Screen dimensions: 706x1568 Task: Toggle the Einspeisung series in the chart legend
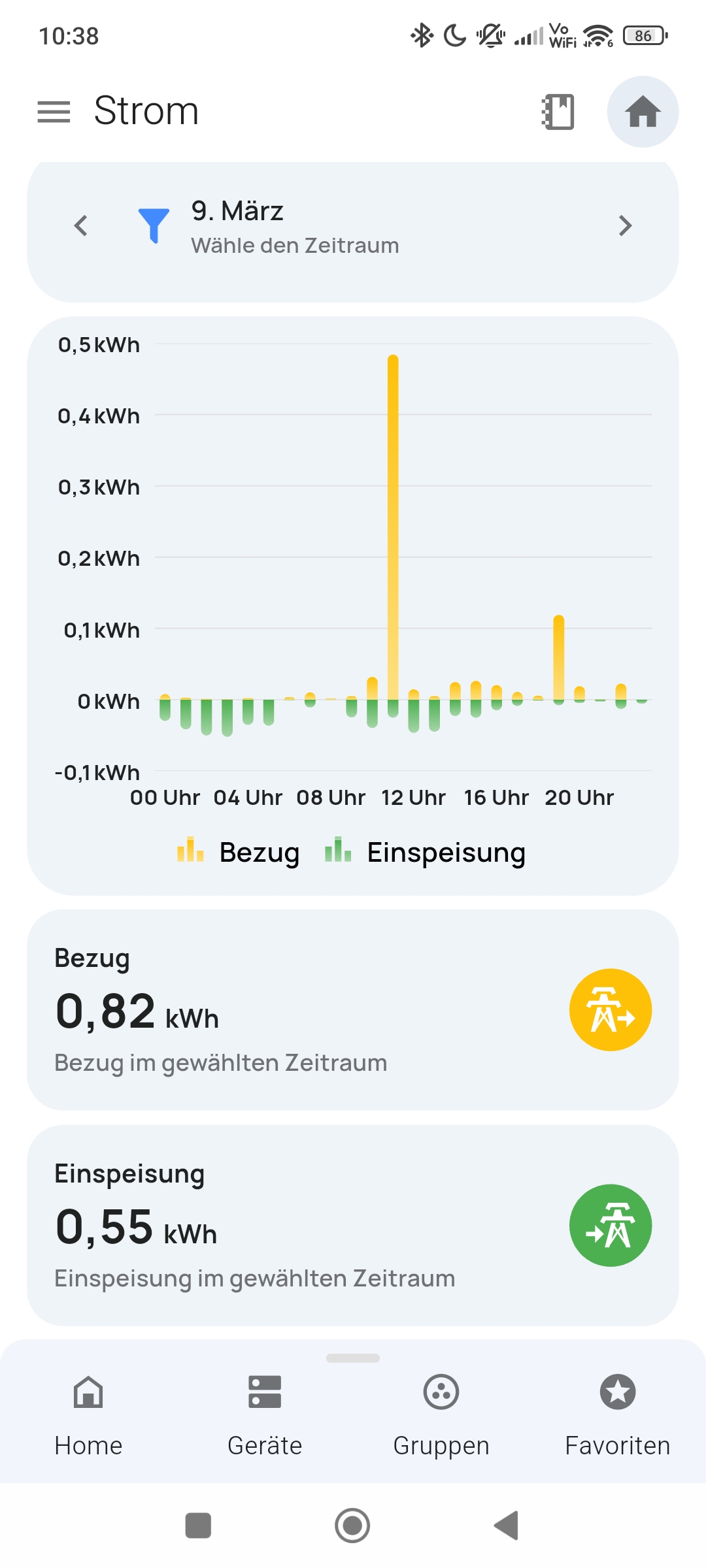[426, 852]
